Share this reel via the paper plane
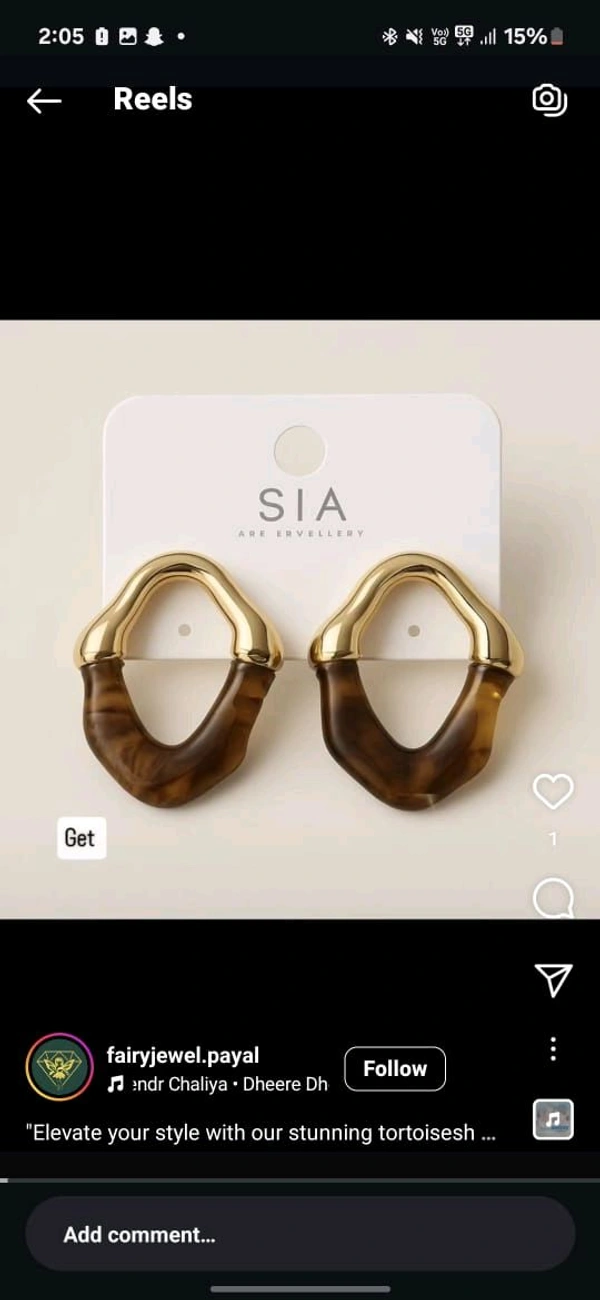 click(552, 980)
